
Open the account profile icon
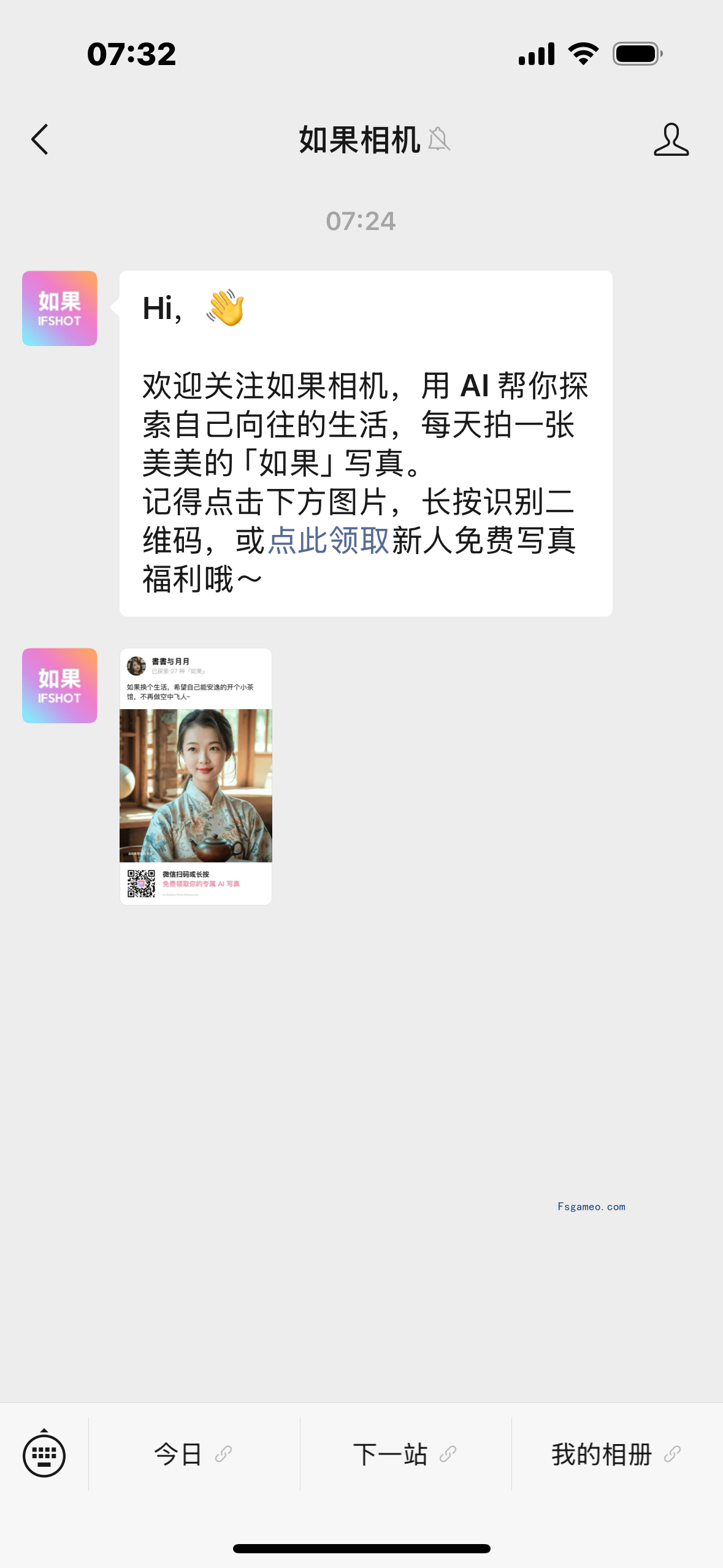pos(671,140)
